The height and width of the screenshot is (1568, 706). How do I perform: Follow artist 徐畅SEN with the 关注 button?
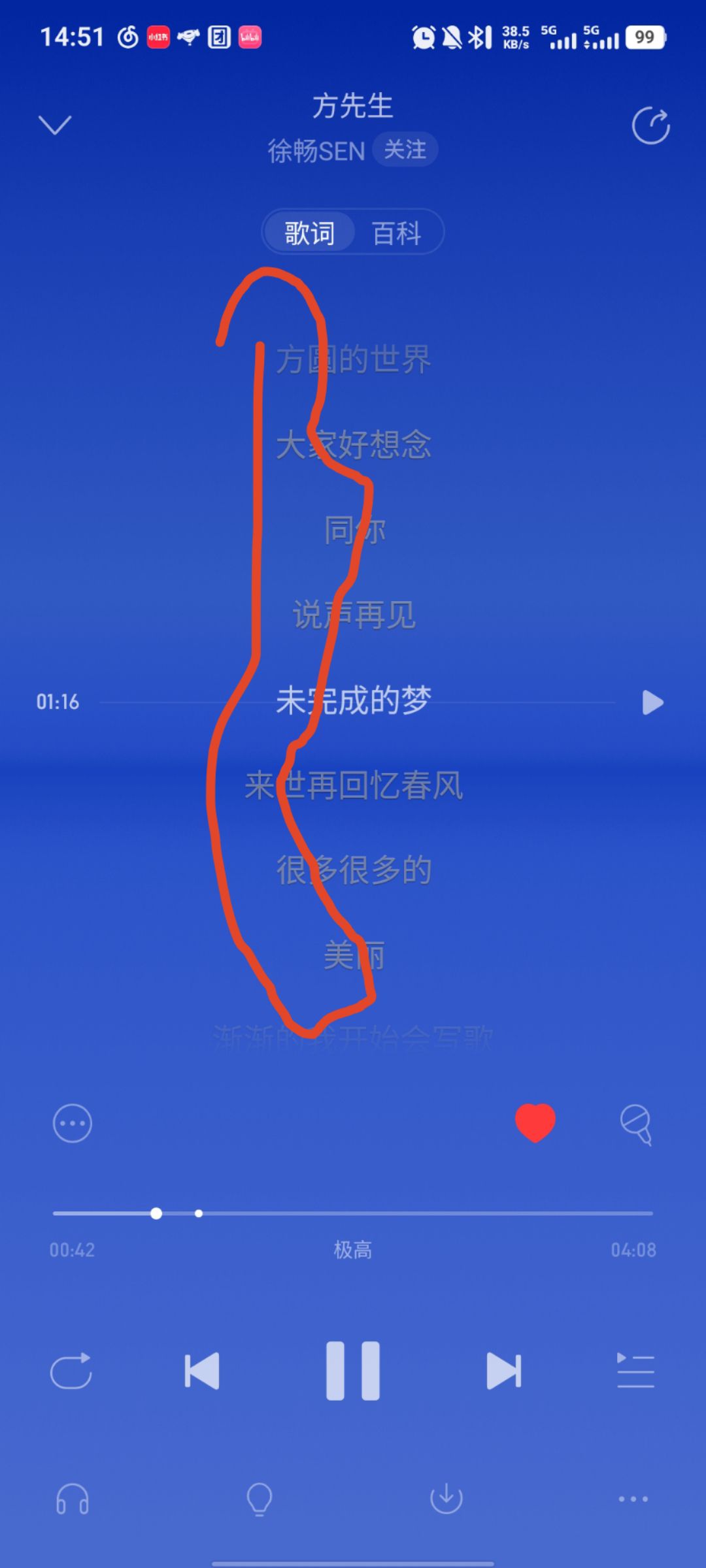click(405, 150)
